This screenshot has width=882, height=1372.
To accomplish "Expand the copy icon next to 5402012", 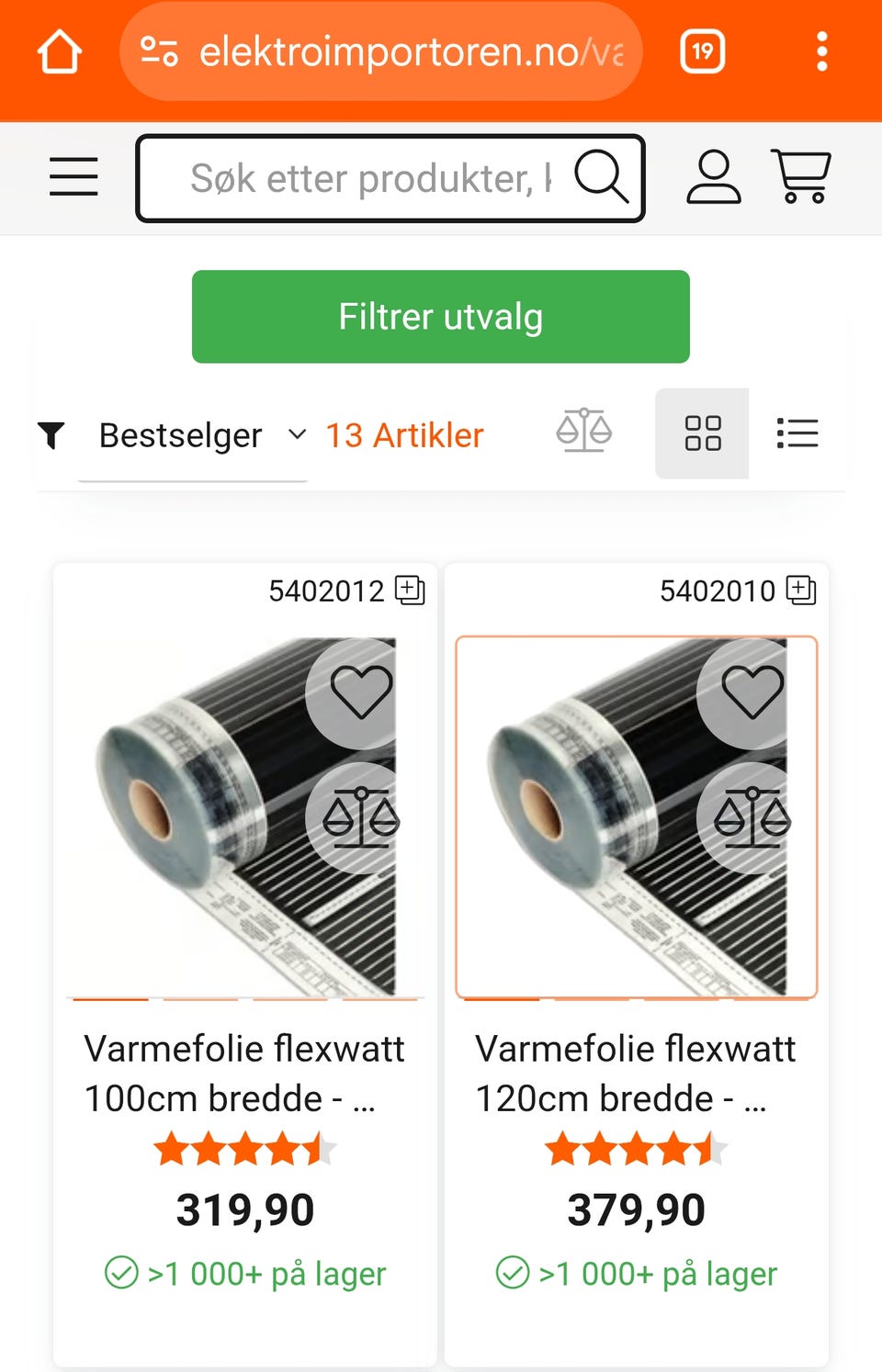I will (411, 590).
